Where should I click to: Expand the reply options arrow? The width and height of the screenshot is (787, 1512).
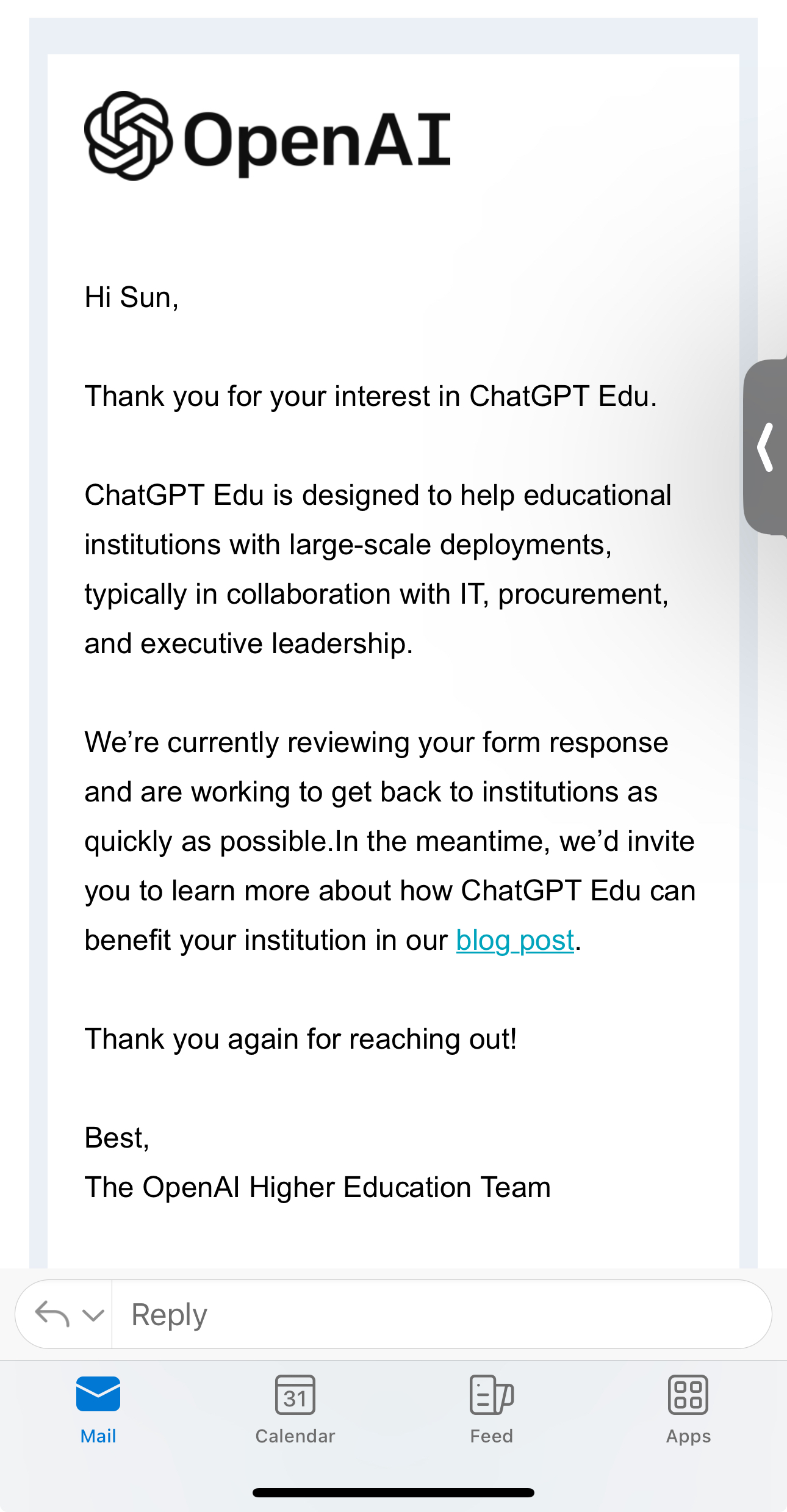coord(93,1315)
